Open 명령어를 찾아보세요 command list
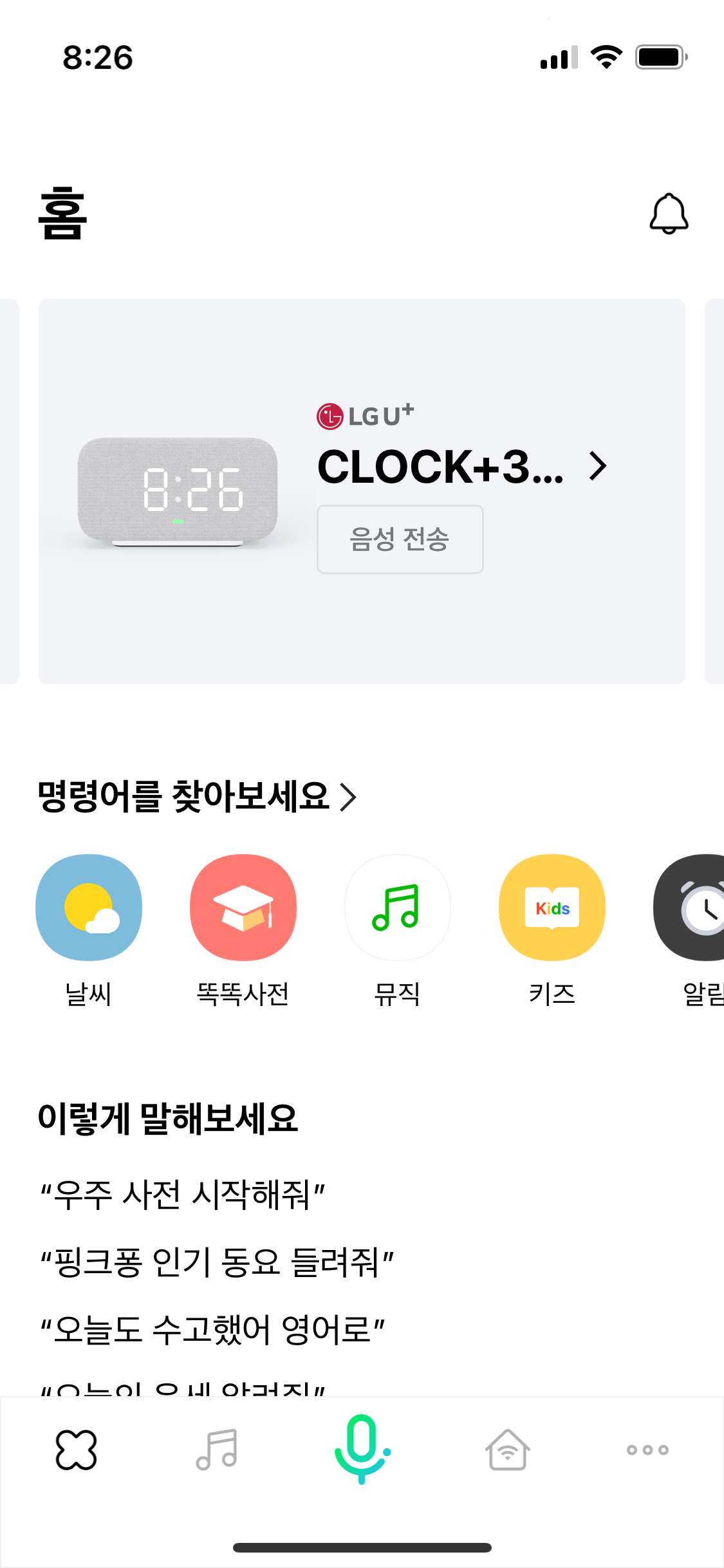Viewport: 724px width, 1568px height. (x=197, y=796)
